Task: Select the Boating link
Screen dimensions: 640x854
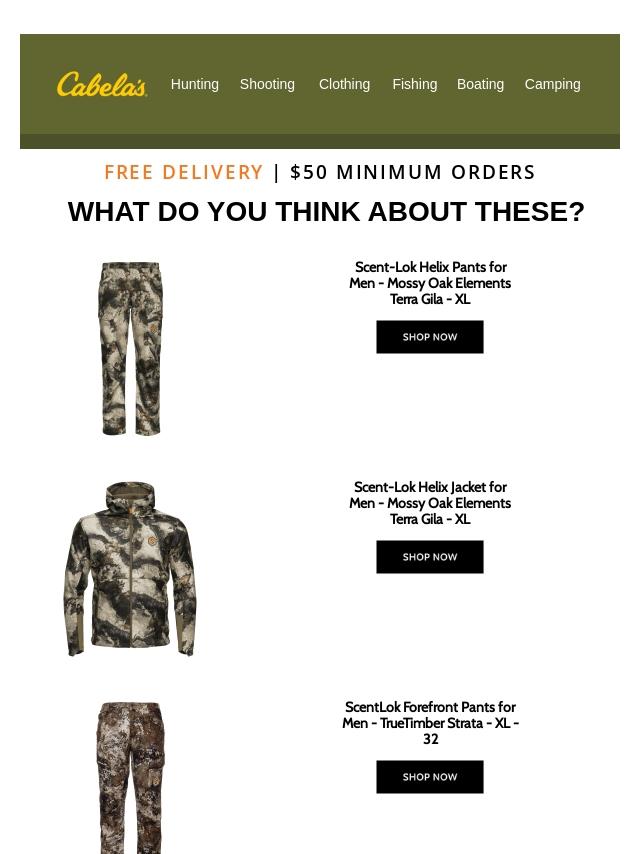Action: point(480,84)
